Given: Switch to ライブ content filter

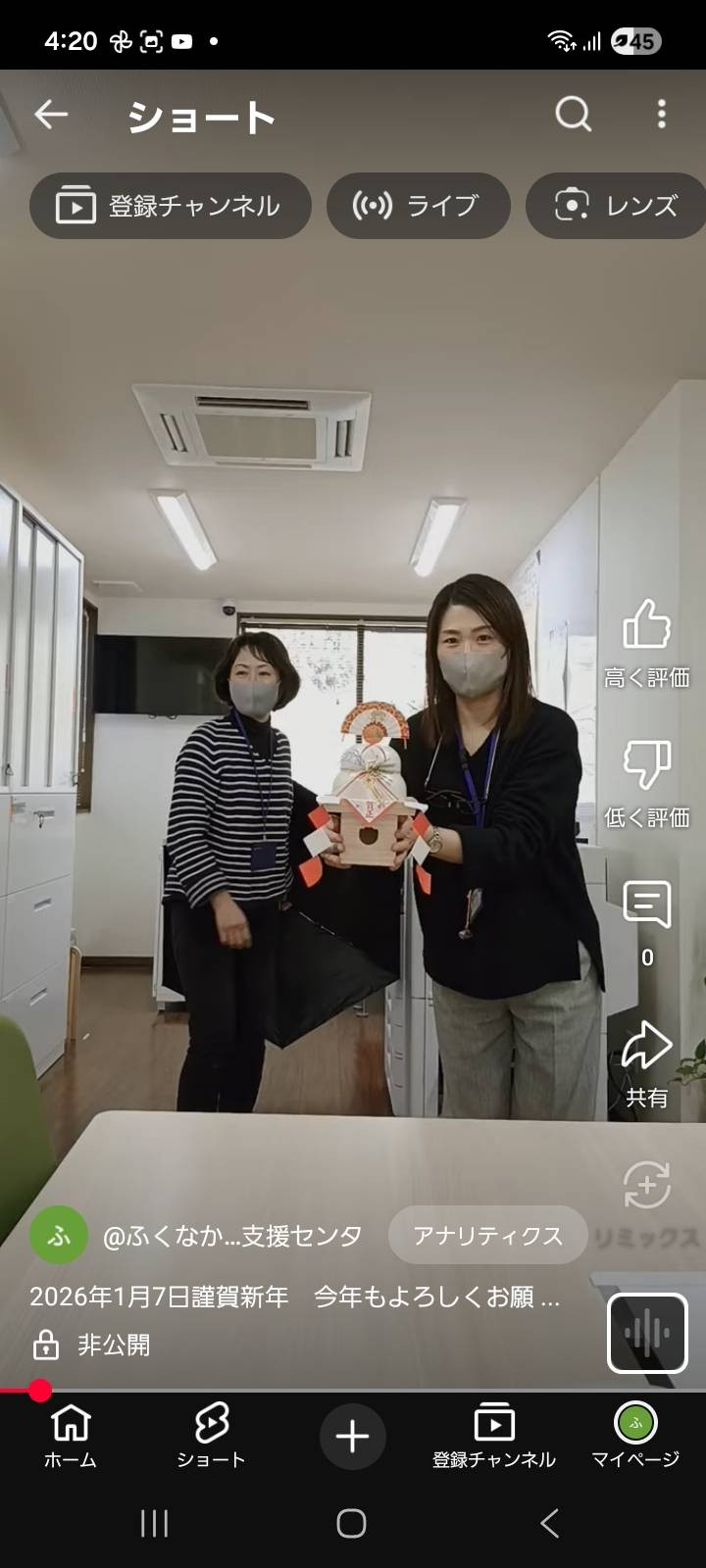Looking at the screenshot, I should click(x=418, y=206).
